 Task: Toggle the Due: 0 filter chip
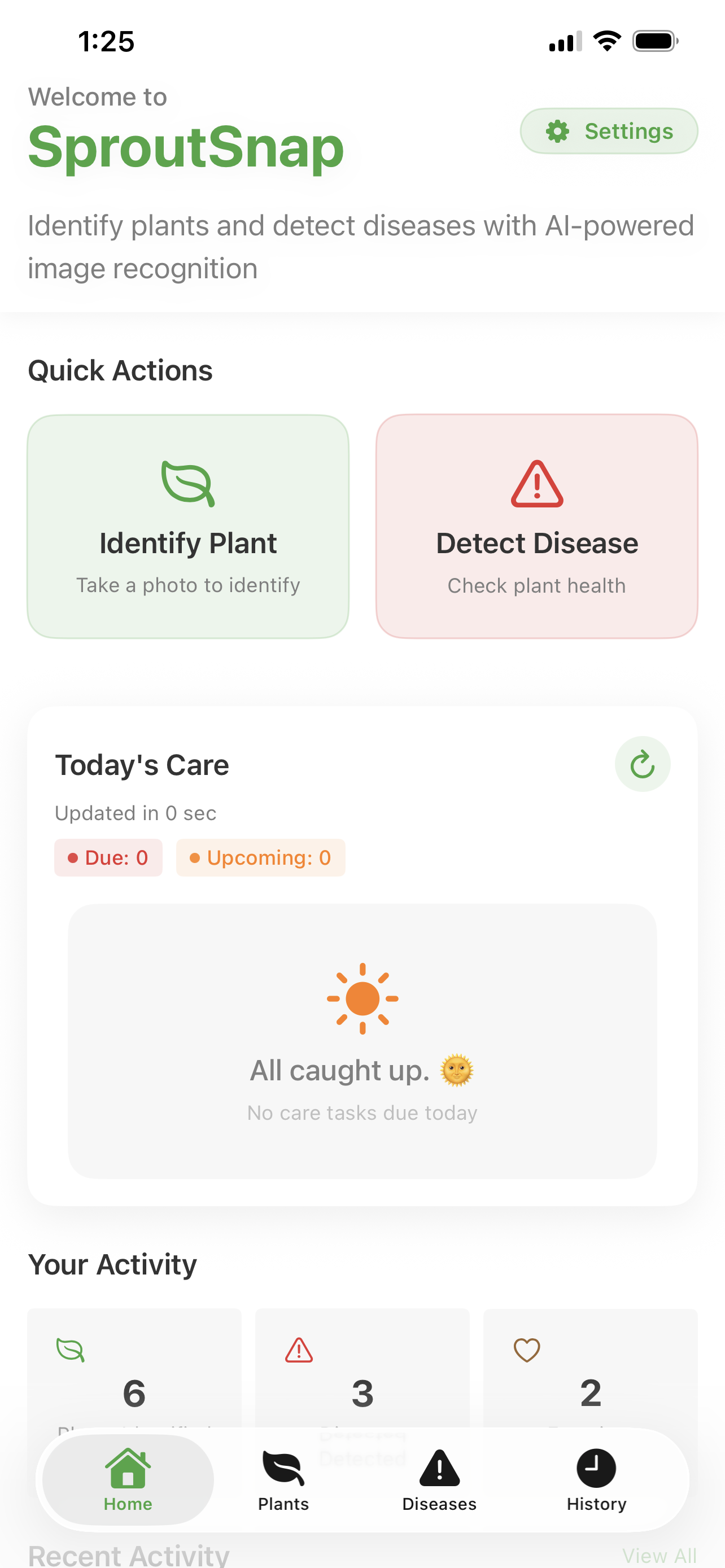108,857
